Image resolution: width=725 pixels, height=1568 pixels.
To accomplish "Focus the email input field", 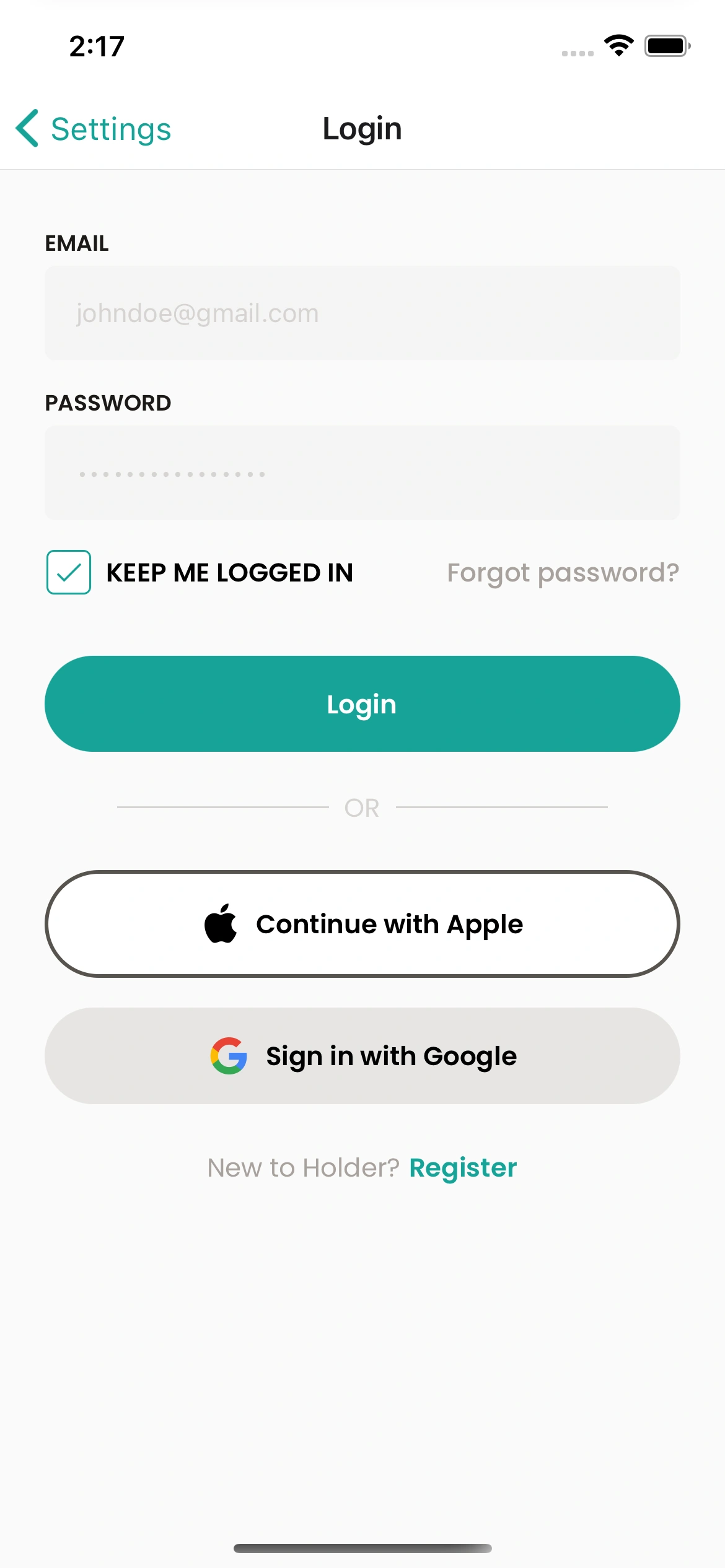I will tap(362, 313).
